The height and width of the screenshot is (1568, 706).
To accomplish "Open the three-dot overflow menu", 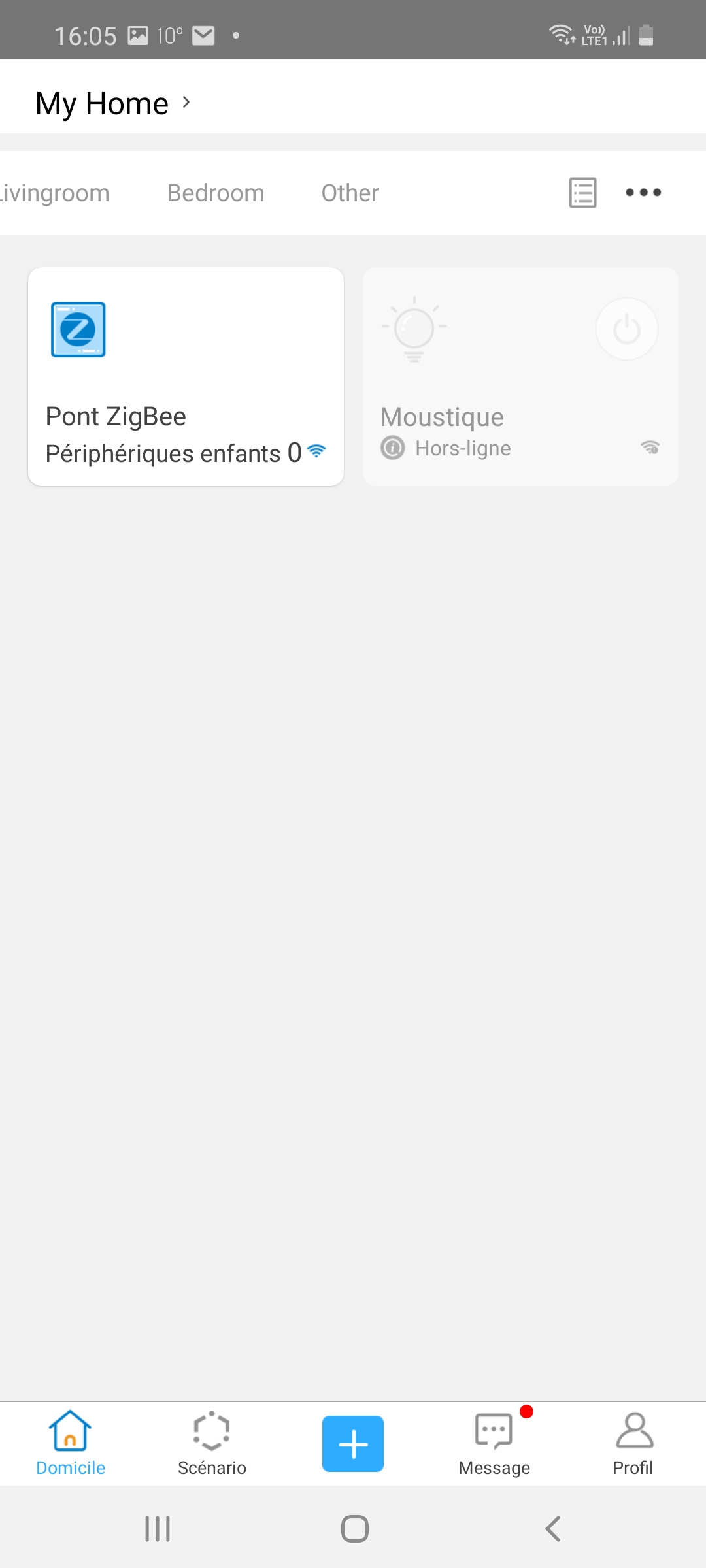I will pyautogui.click(x=643, y=192).
